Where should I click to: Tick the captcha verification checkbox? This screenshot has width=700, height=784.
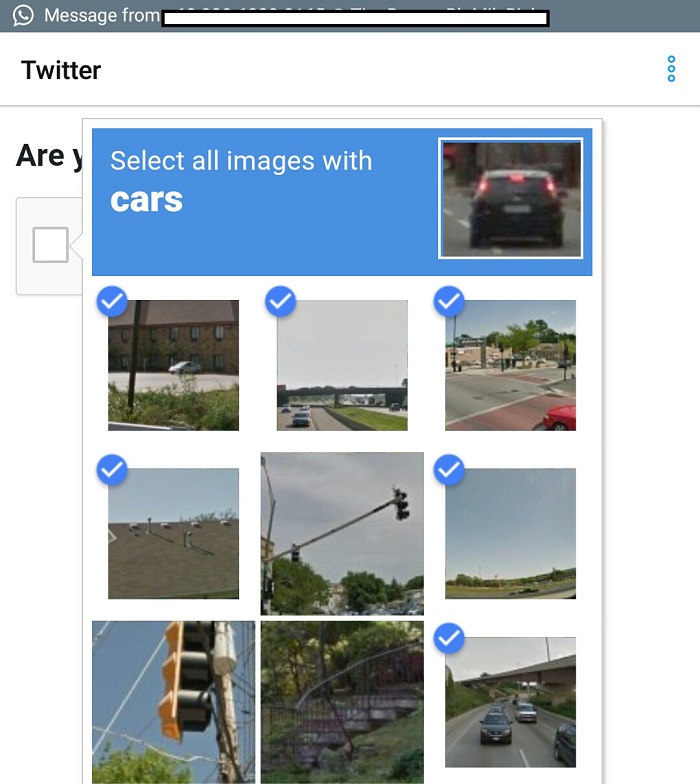pyautogui.click(x=51, y=245)
